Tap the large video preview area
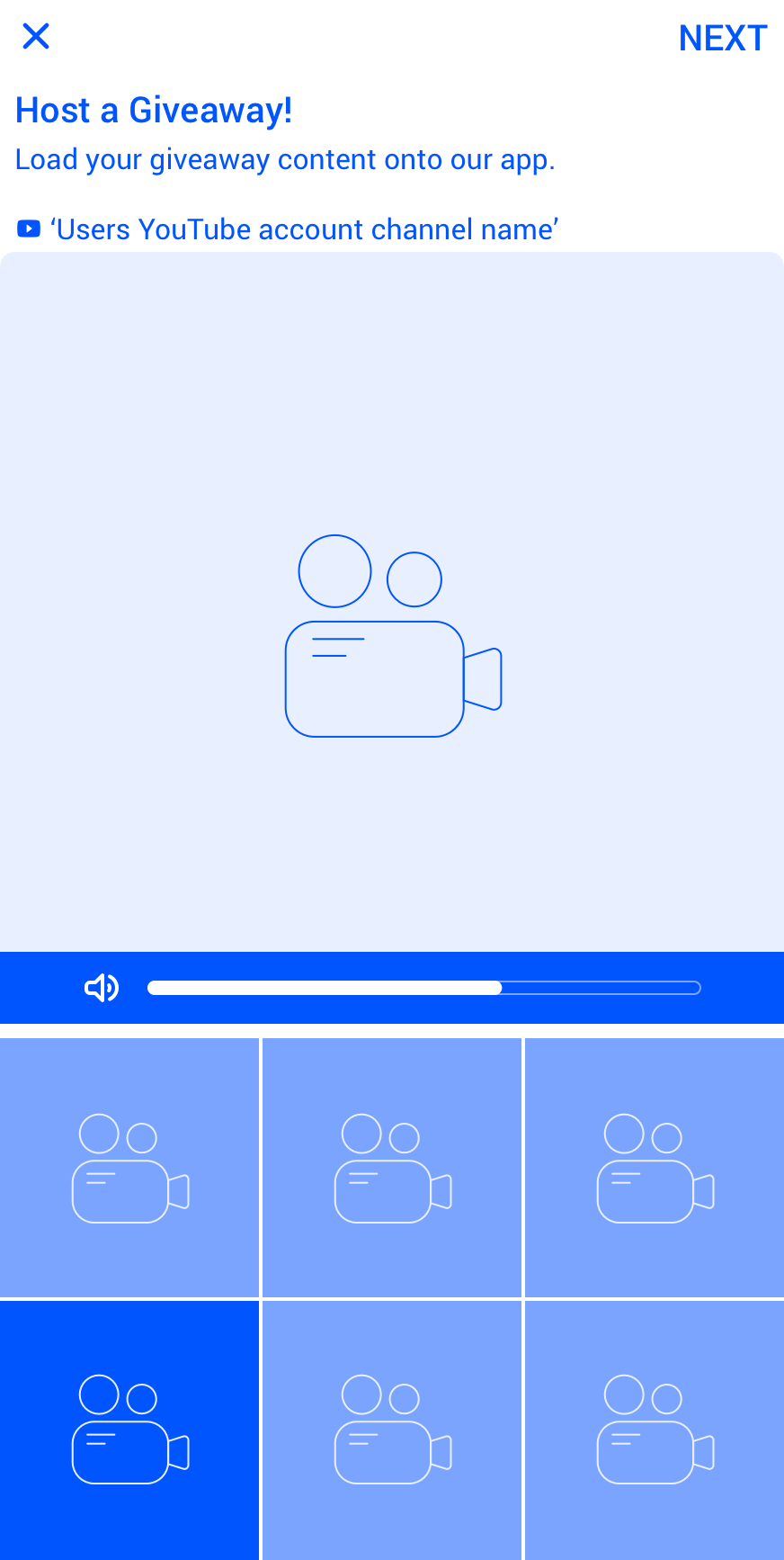This screenshot has height=1560, width=784. [x=392, y=601]
